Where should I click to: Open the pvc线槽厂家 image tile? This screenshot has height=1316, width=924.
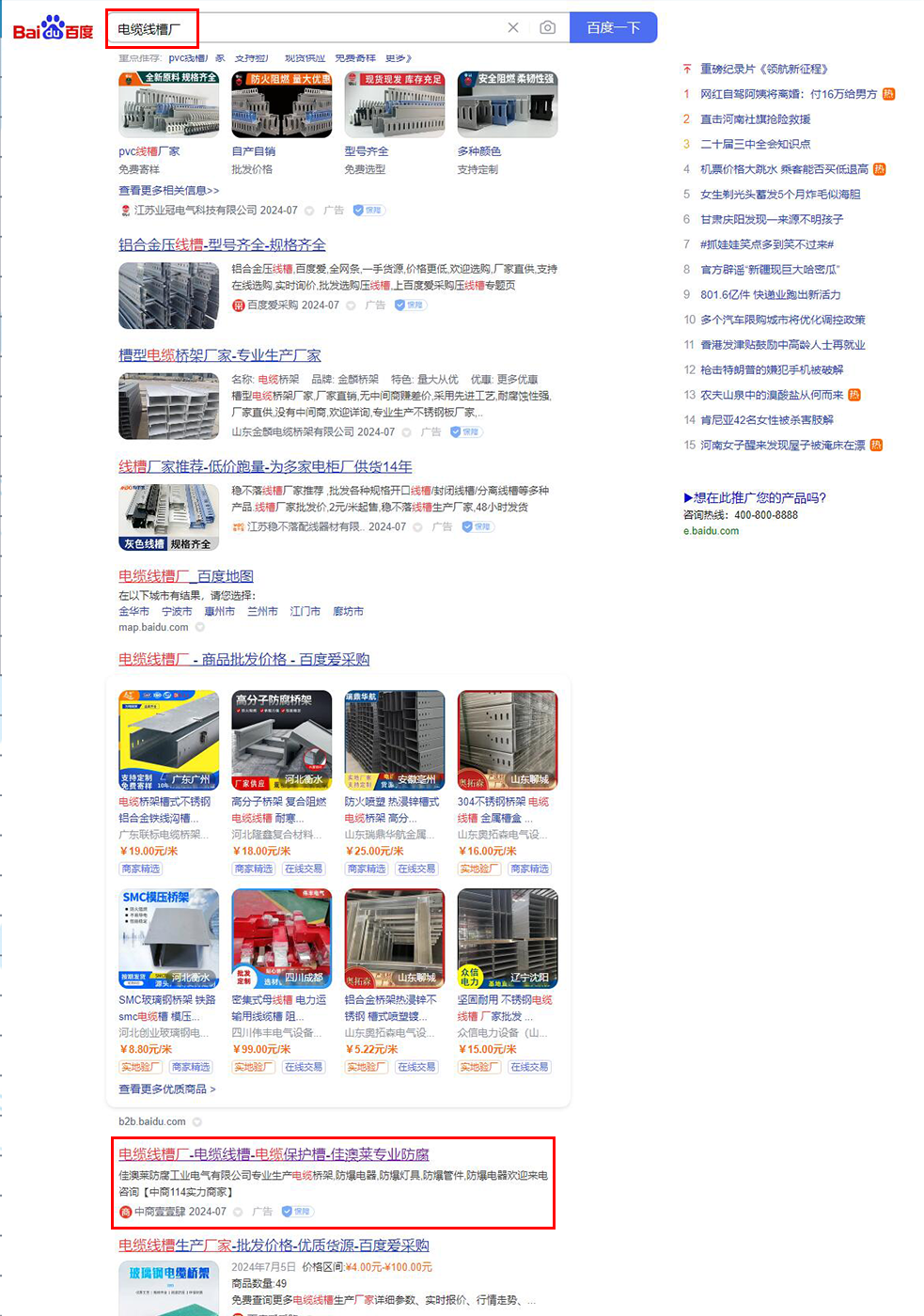point(168,105)
